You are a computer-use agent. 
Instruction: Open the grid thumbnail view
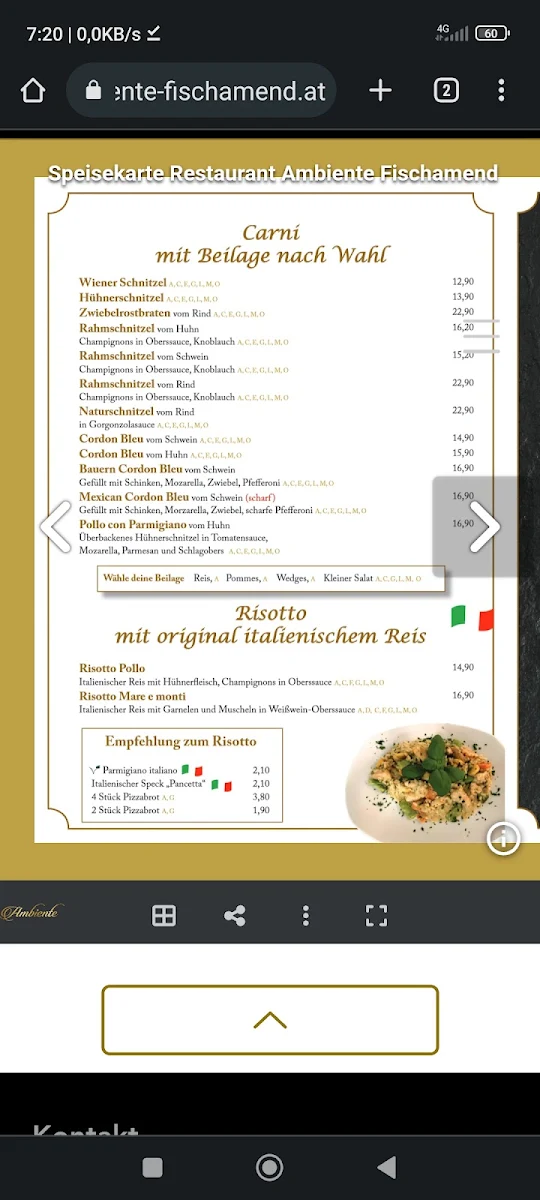click(x=164, y=915)
